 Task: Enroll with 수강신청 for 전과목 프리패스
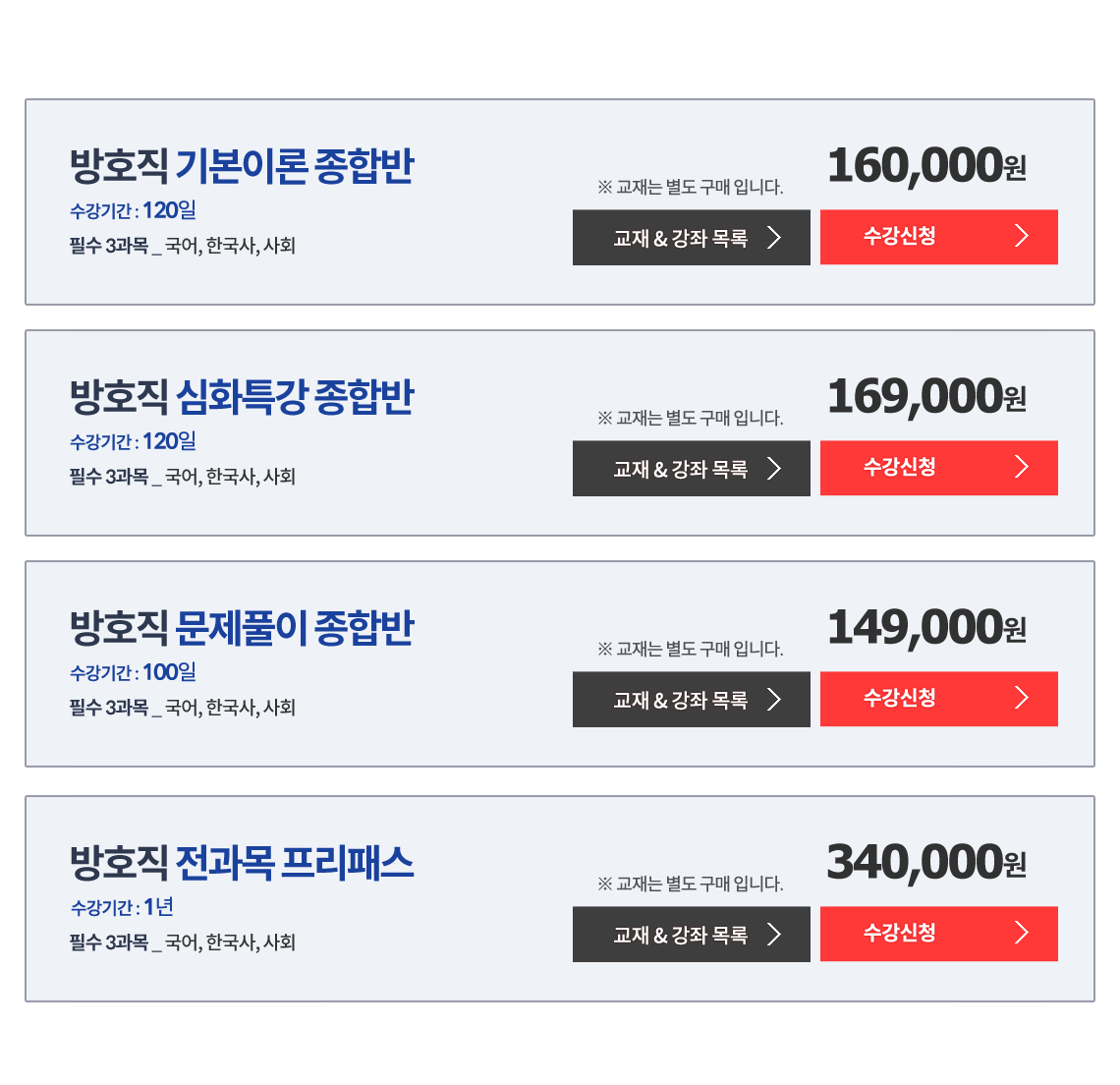click(x=938, y=934)
